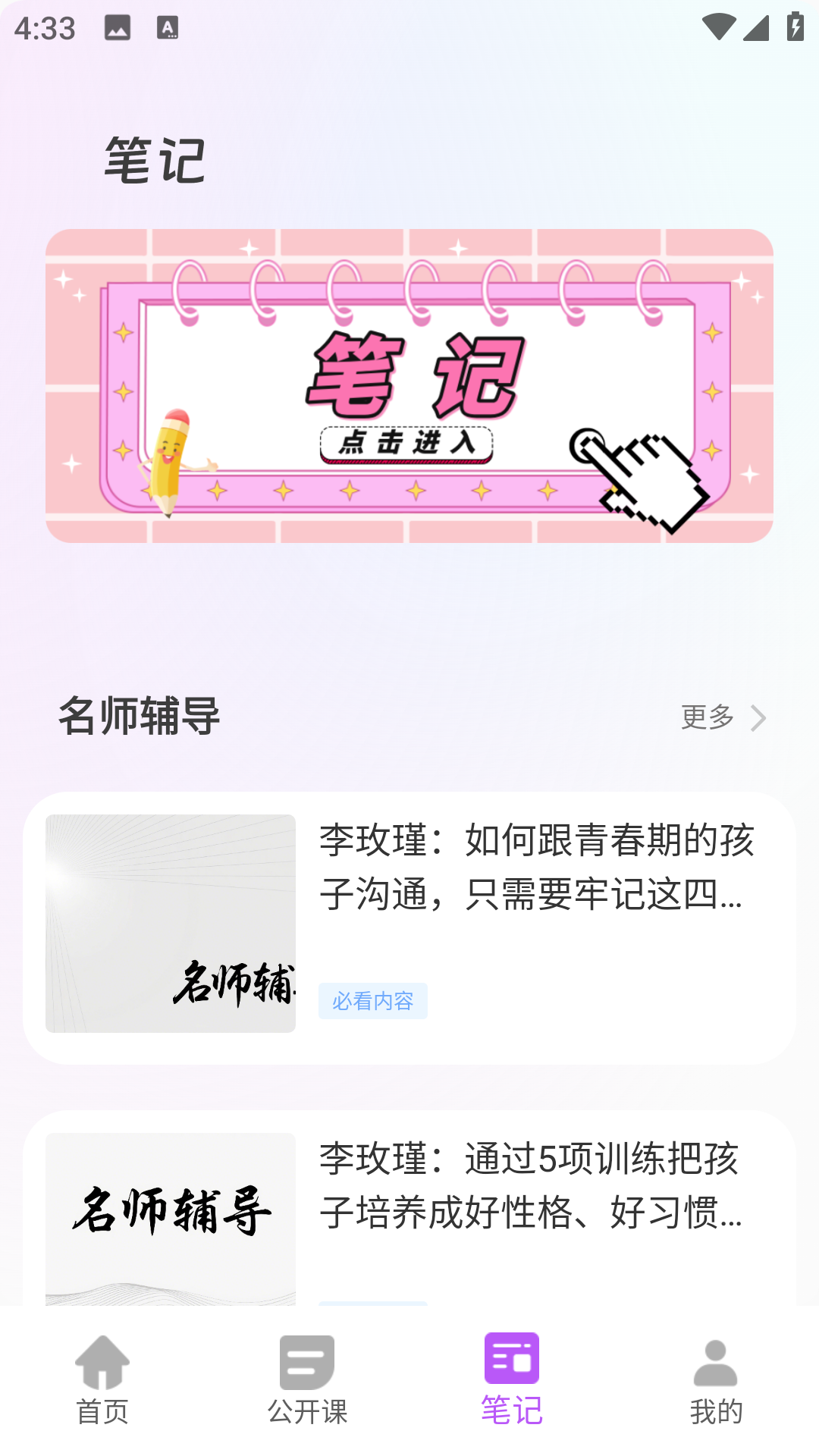819x1456 pixels.
Task: Tap the keyboard notification icon in status bar
Action: pos(166,29)
